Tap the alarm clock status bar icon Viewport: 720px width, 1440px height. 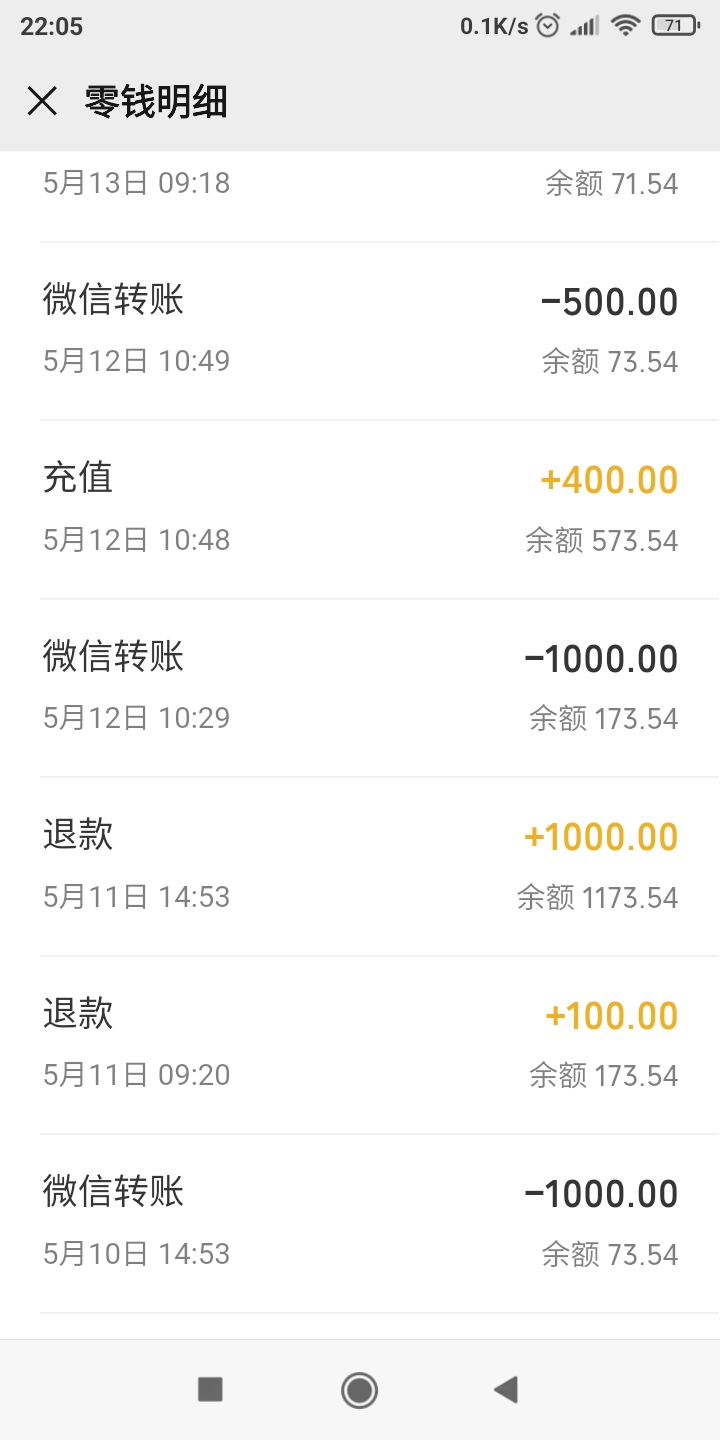tap(546, 26)
